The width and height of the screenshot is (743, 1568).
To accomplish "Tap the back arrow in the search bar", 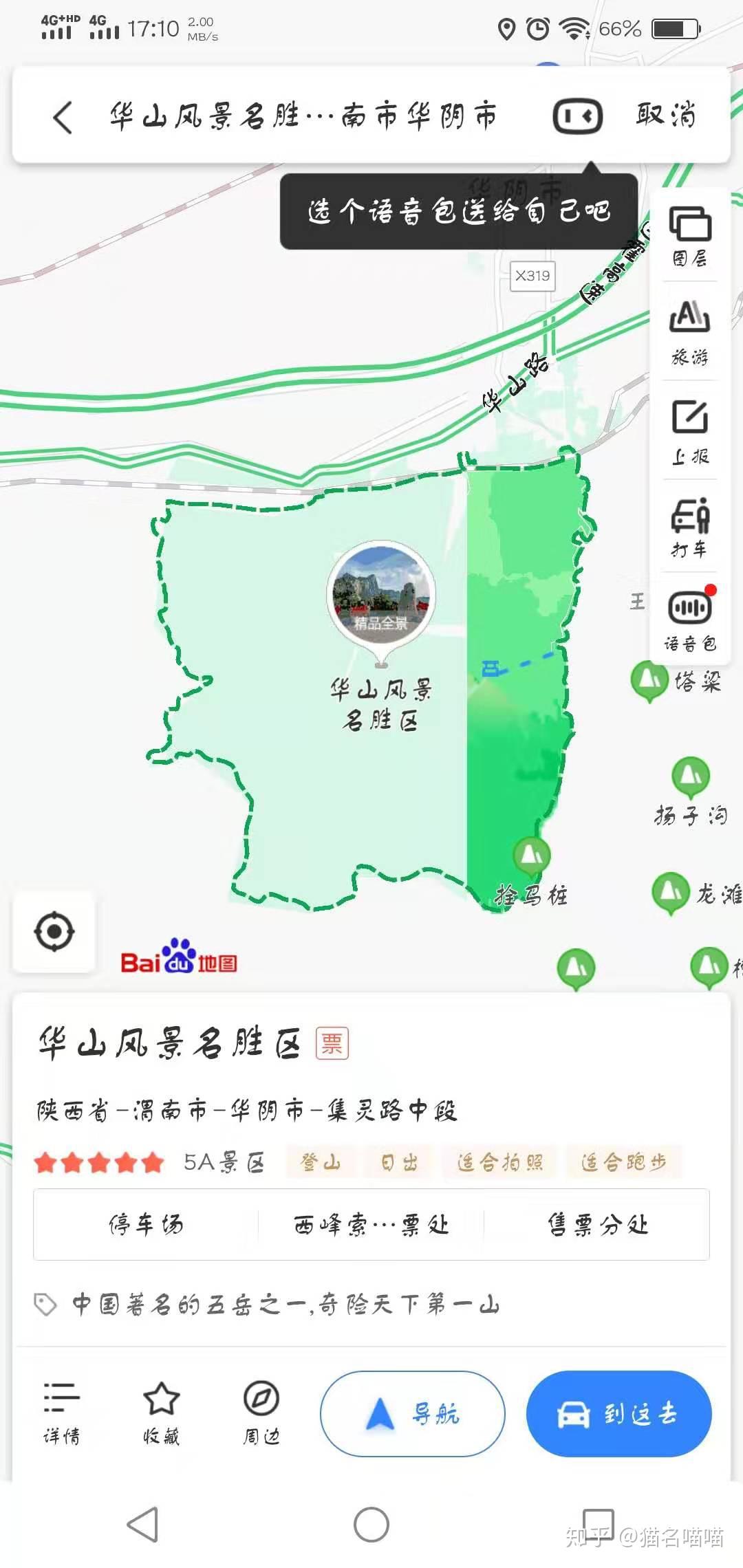I will pos(62,117).
